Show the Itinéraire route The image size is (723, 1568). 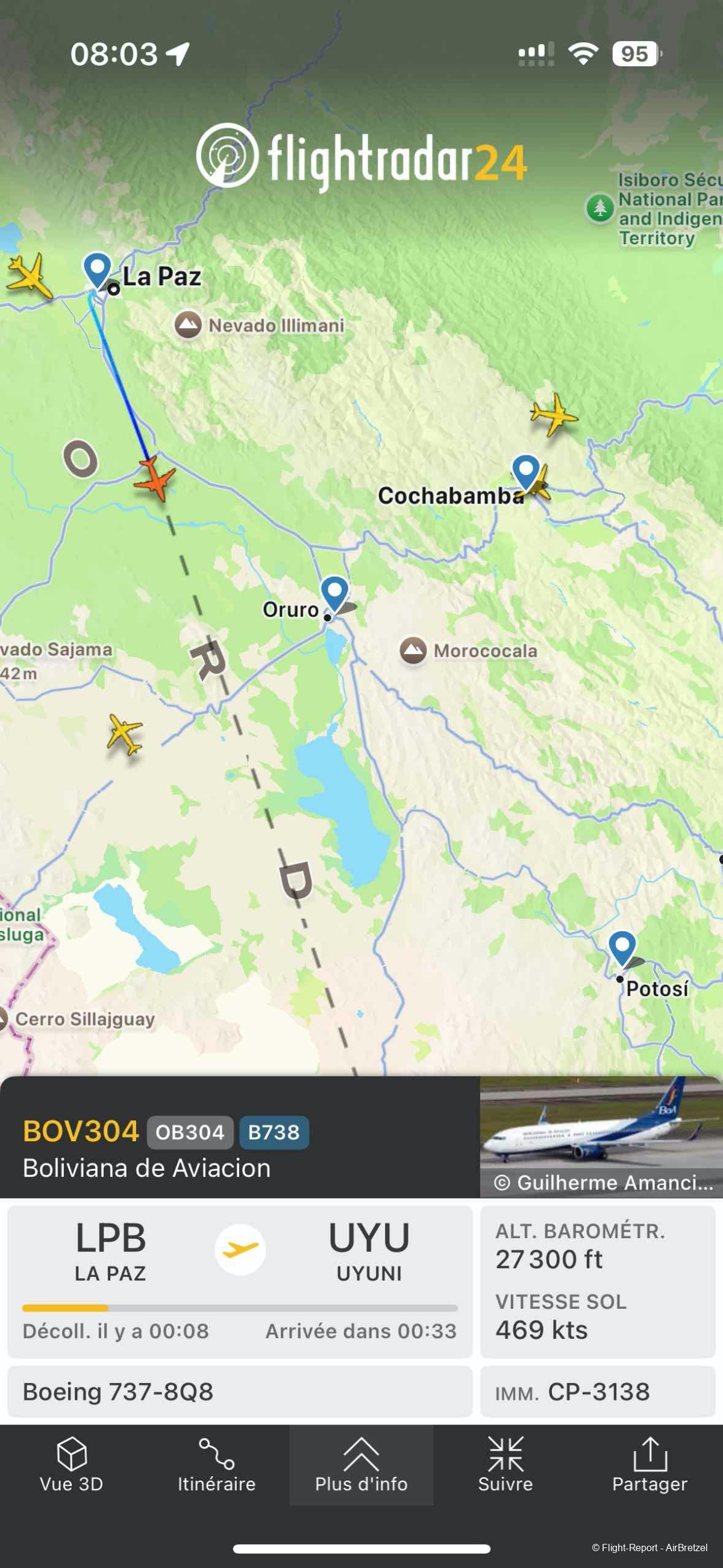point(216,1464)
